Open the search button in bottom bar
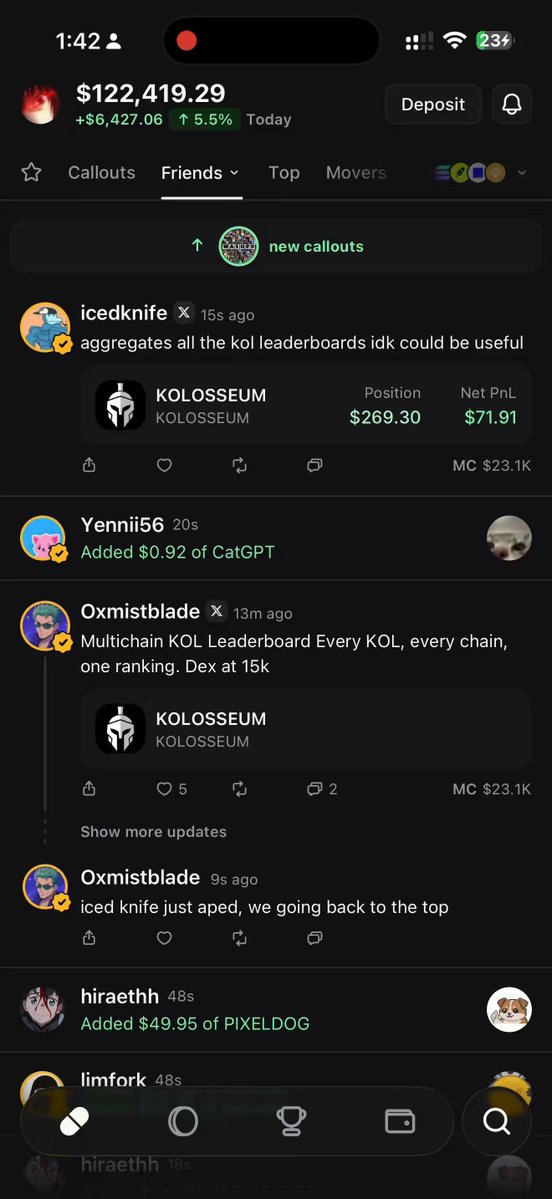This screenshot has height=1199, width=552. pyautogui.click(x=496, y=1121)
